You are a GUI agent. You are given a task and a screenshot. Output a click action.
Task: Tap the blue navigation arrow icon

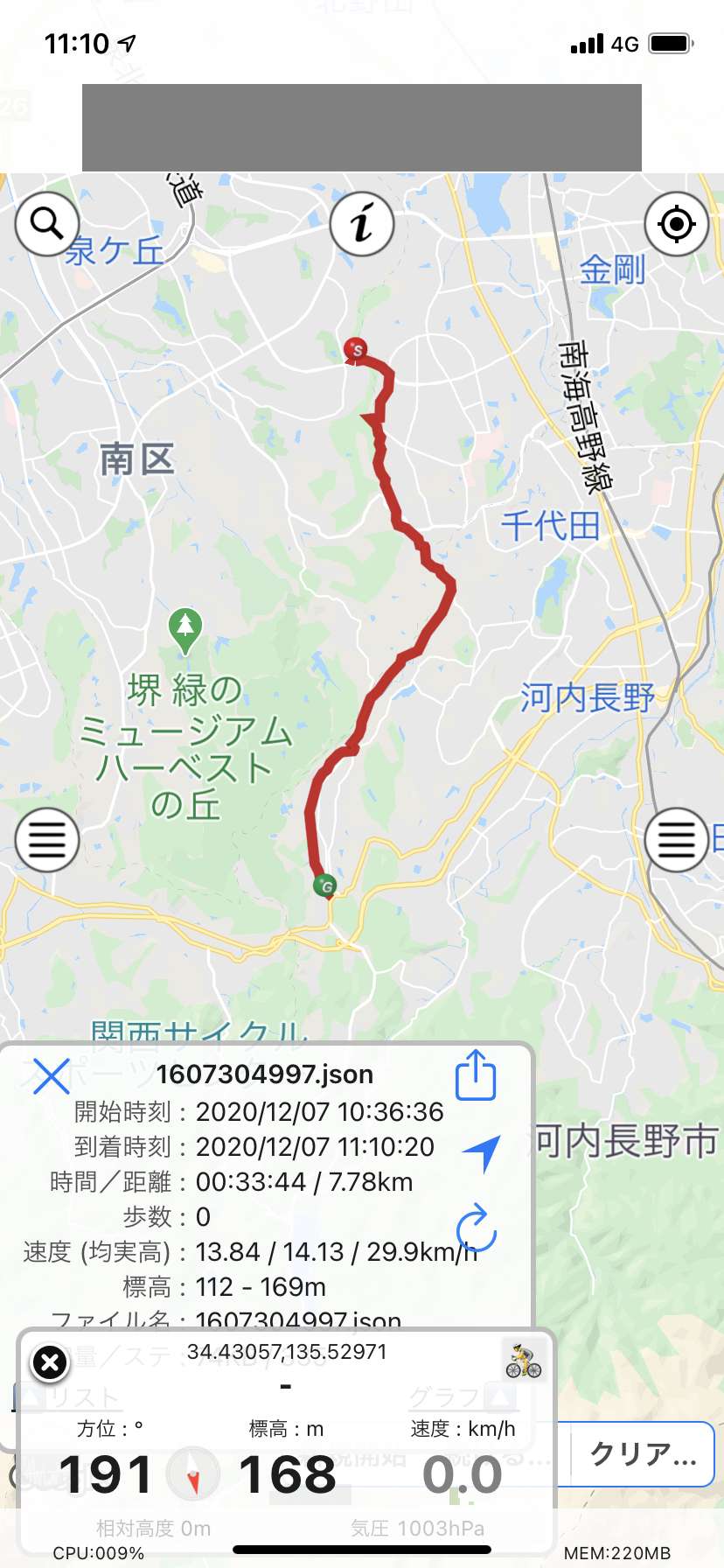[x=482, y=1152]
